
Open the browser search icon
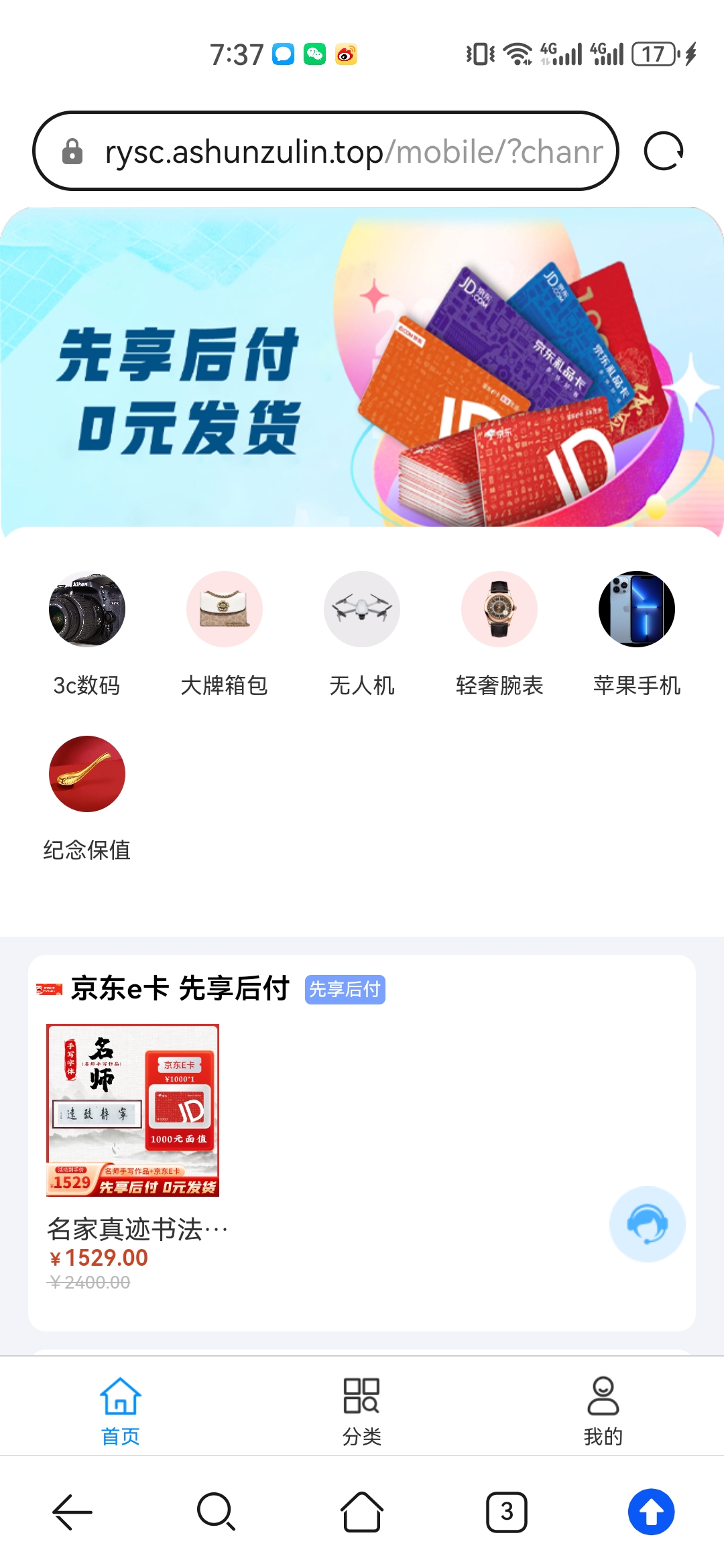tap(217, 1512)
